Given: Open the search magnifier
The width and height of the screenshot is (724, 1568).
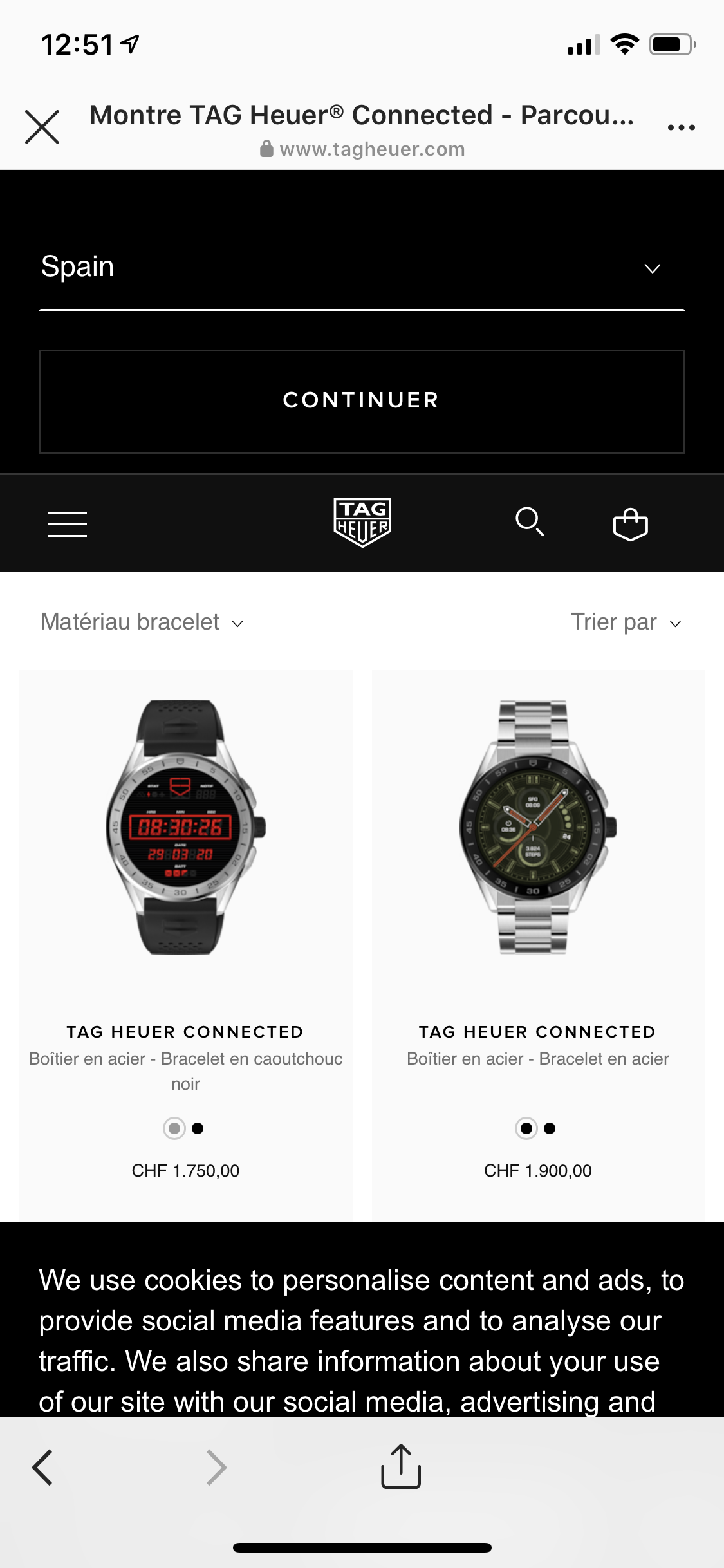Looking at the screenshot, I should click(x=530, y=521).
